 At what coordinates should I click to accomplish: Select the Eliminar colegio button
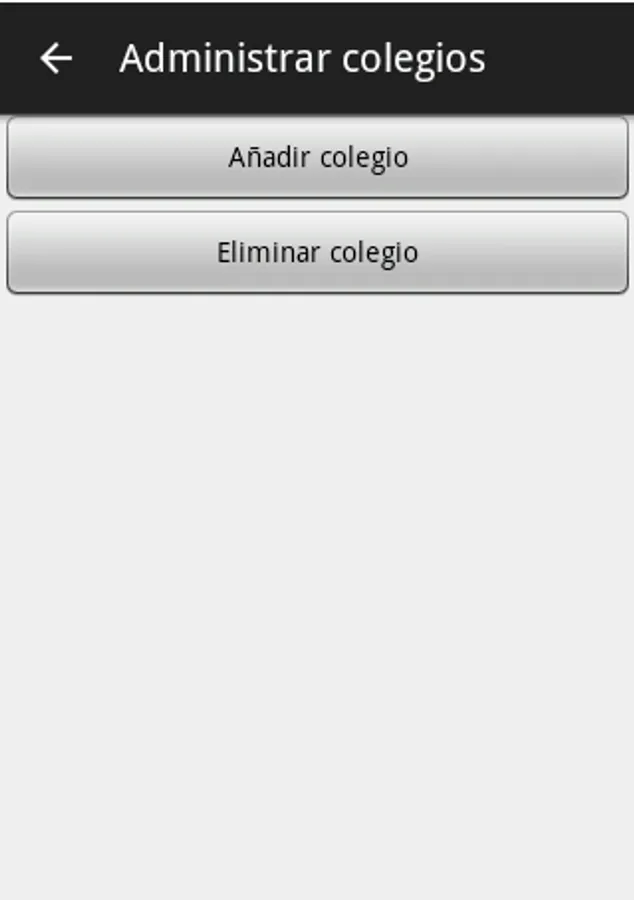(x=317, y=253)
